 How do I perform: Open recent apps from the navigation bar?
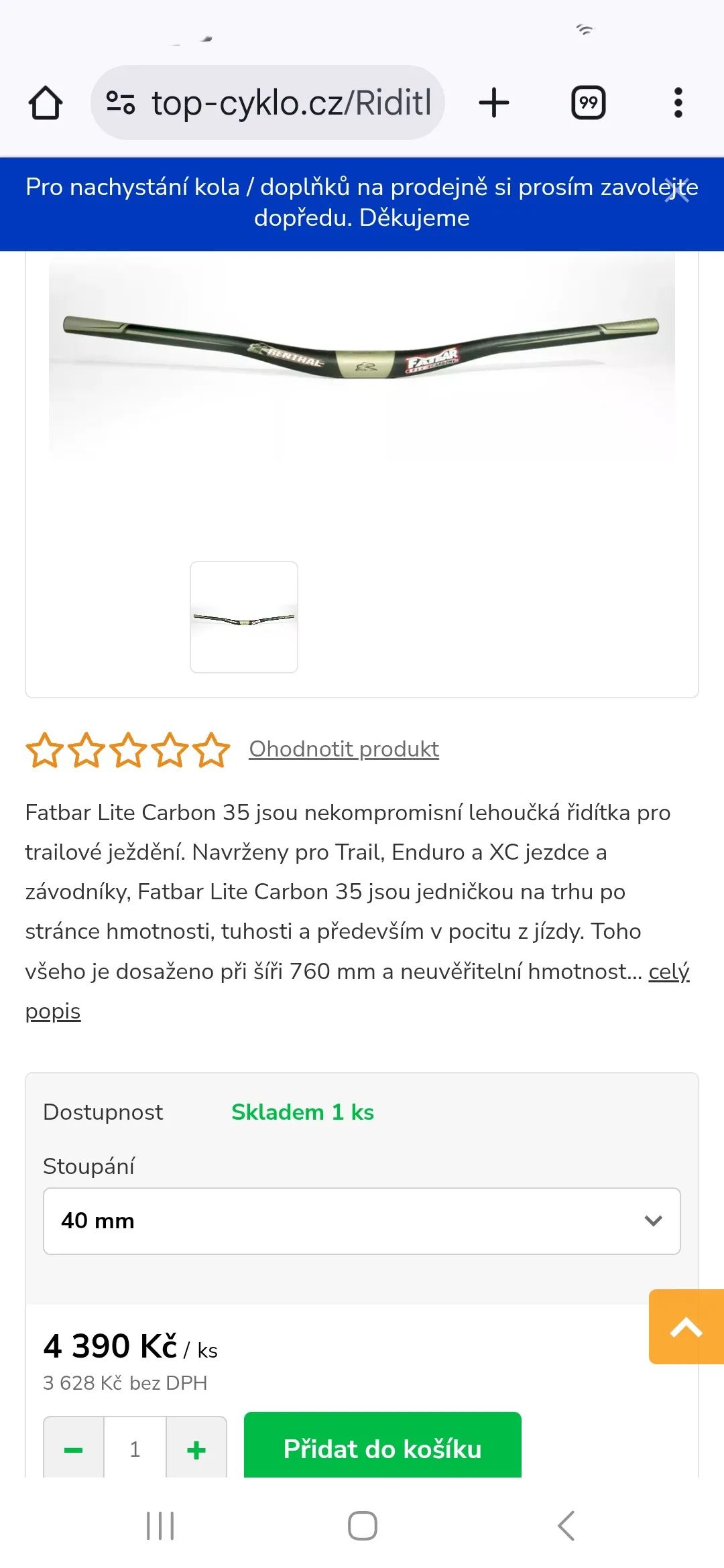point(160,1526)
